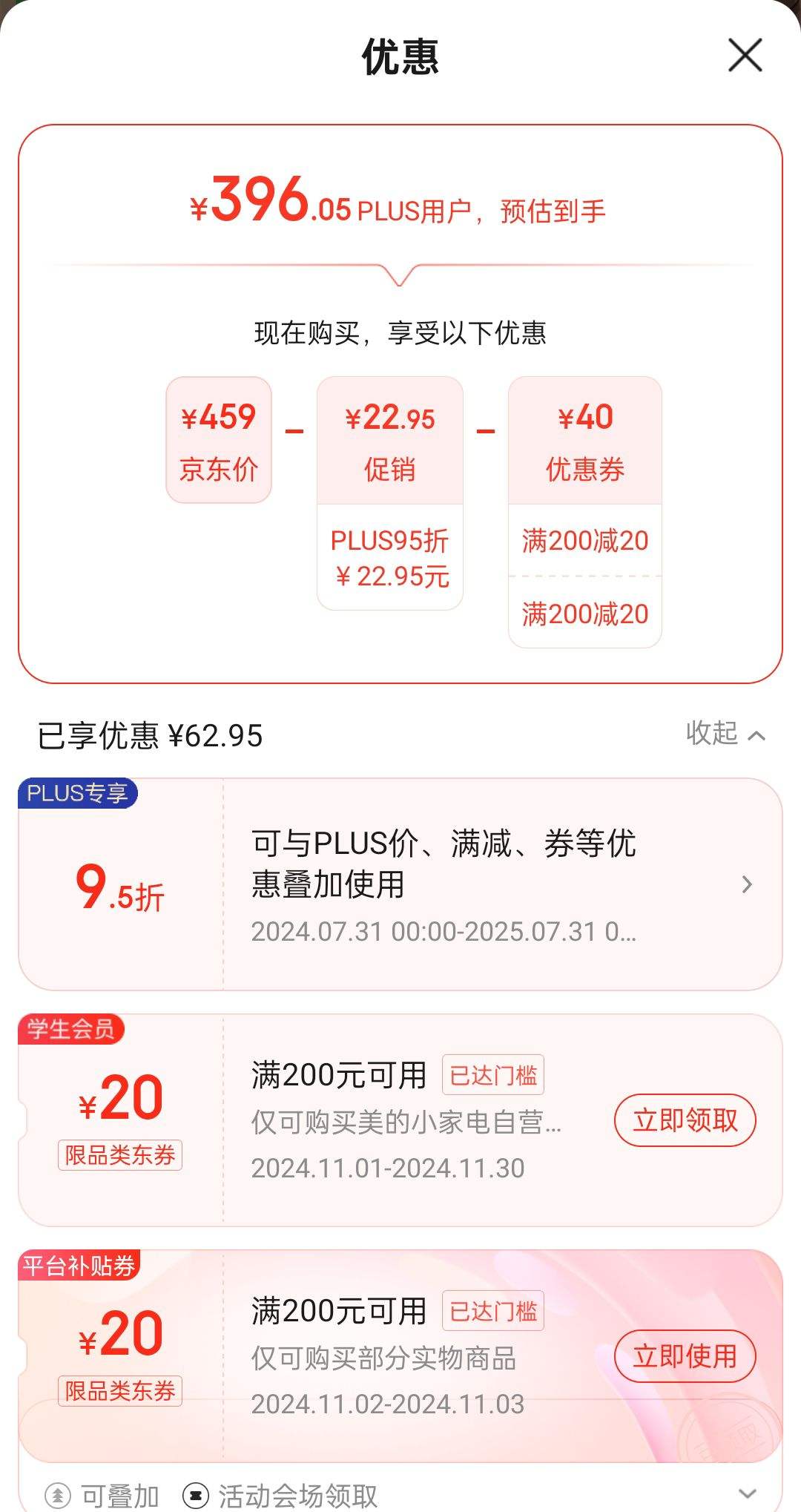
Task: Collapse the 已享优惠 section via 收起
Action: [725, 733]
